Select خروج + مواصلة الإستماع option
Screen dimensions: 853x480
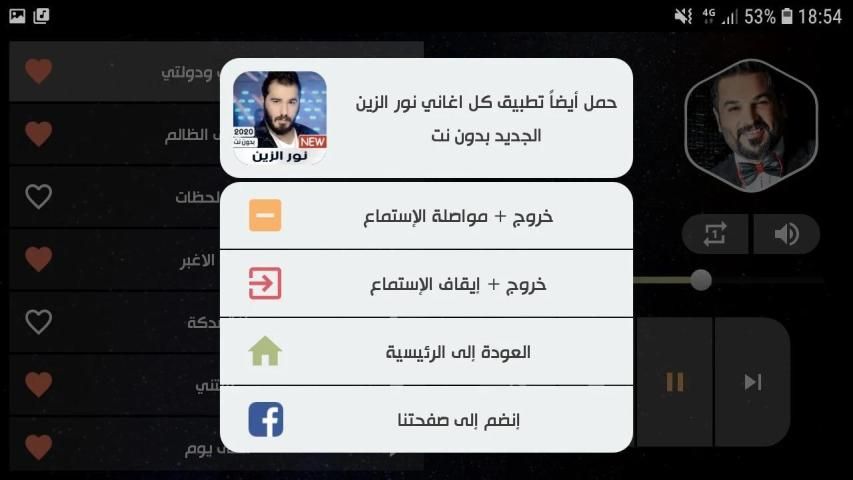coord(426,216)
